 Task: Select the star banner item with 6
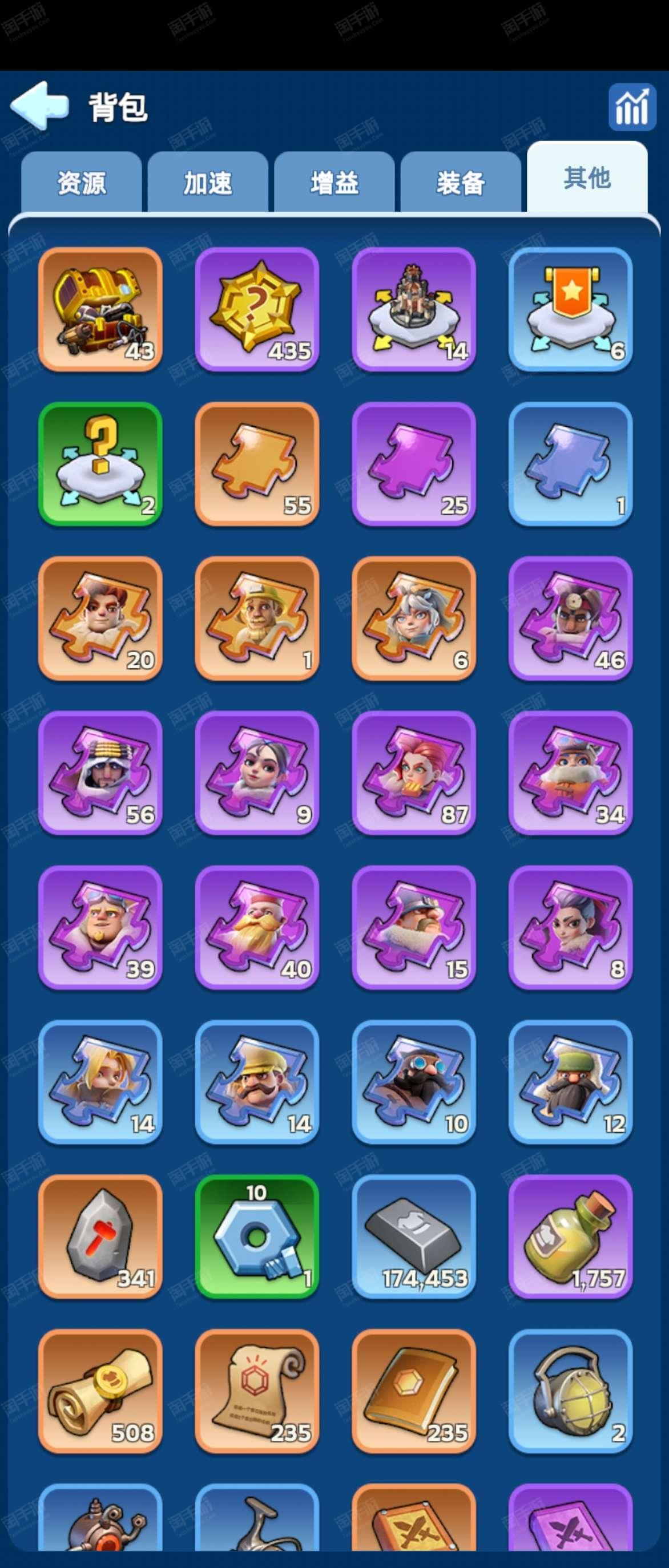(570, 309)
